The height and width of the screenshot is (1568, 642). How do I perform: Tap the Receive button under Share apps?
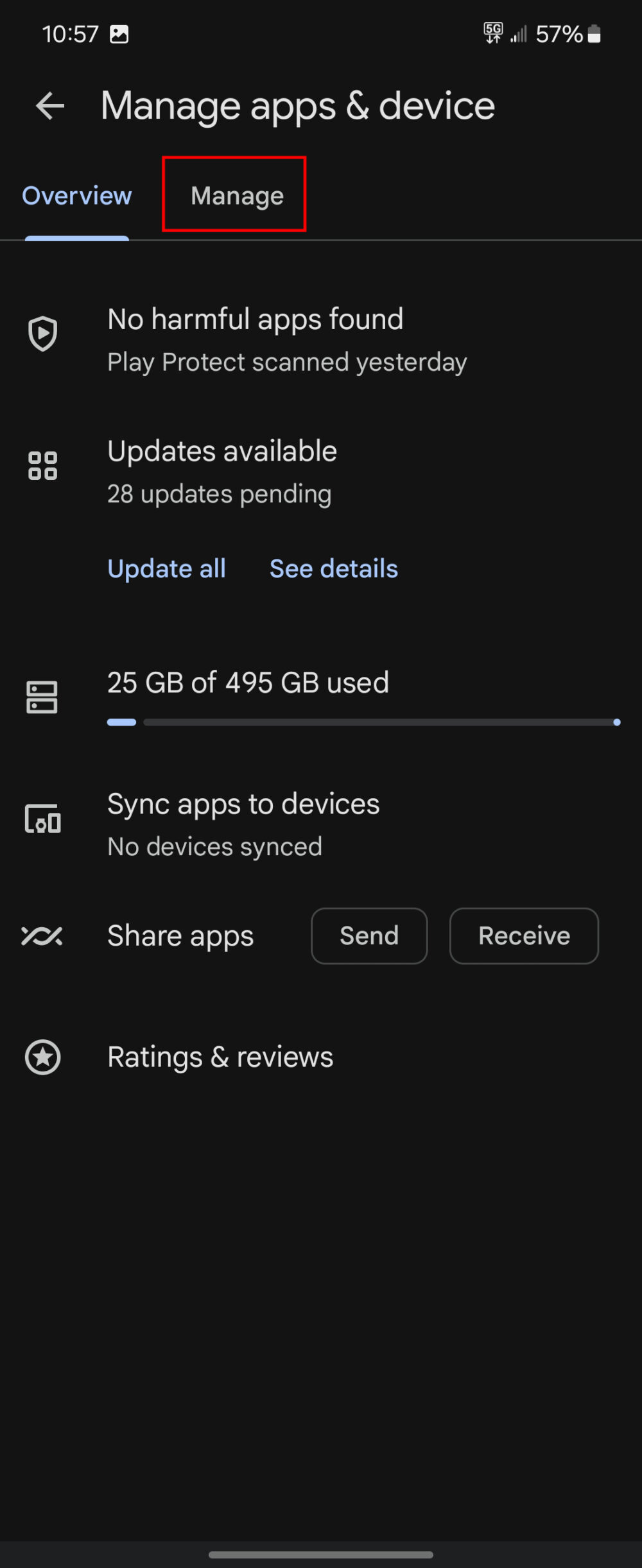[524, 936]
